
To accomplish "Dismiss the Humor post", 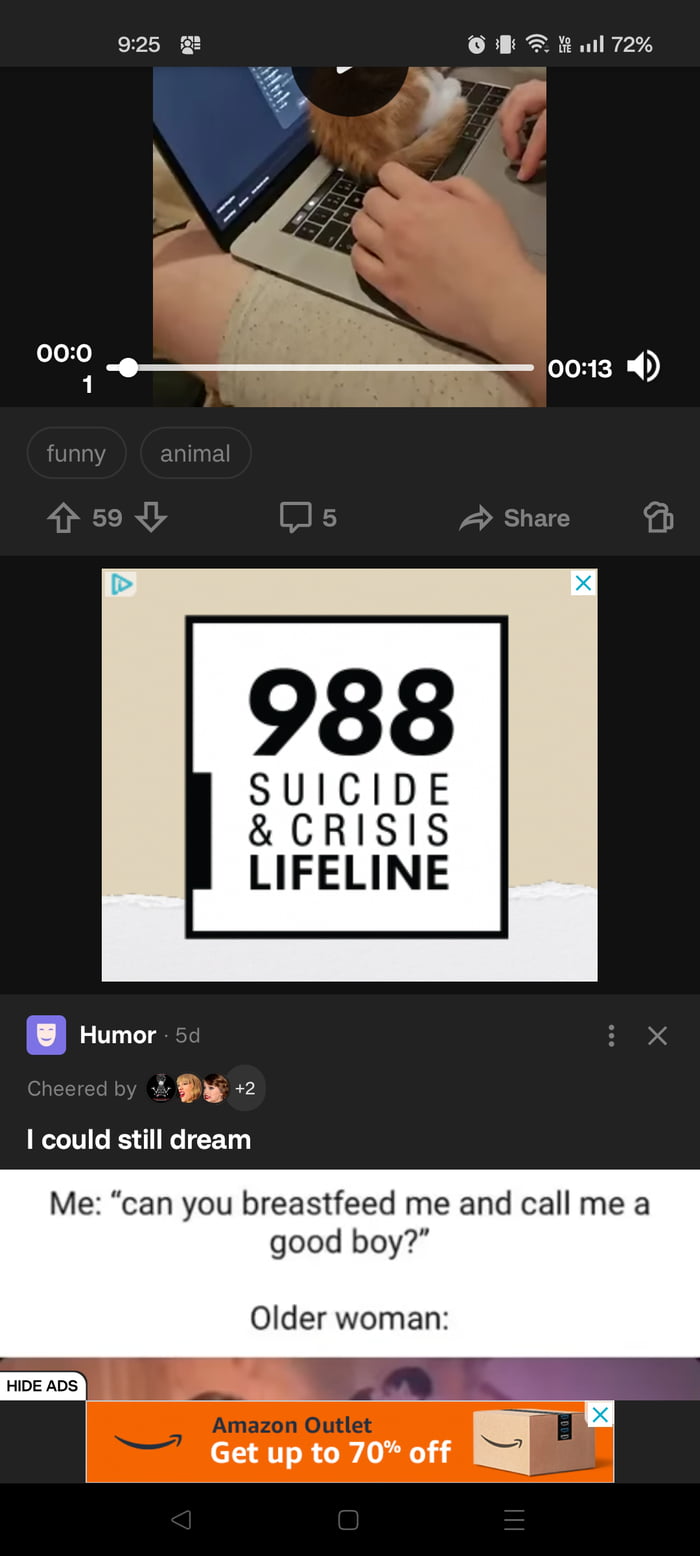I will coord(657,1036).
